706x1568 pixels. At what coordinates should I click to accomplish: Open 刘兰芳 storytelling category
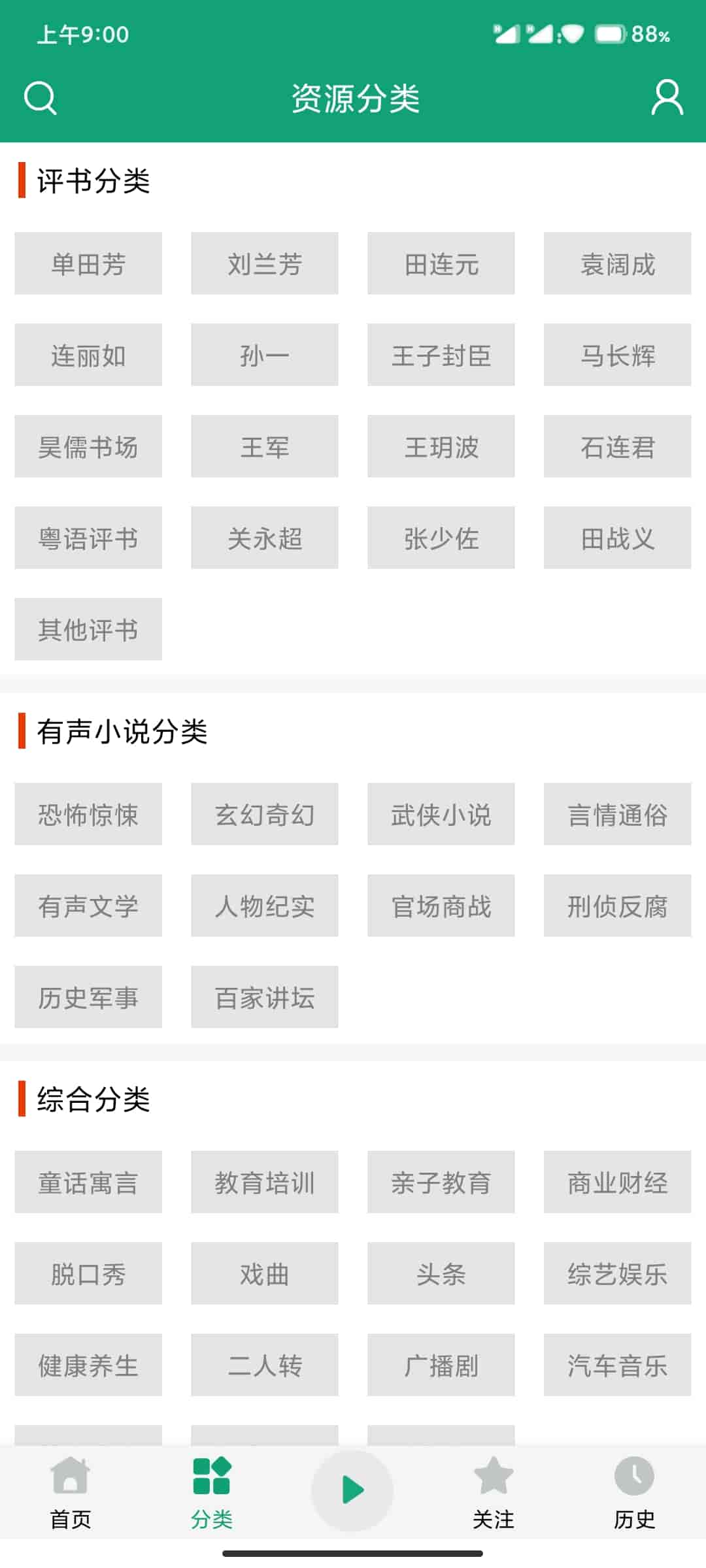(x=265, y=264)
